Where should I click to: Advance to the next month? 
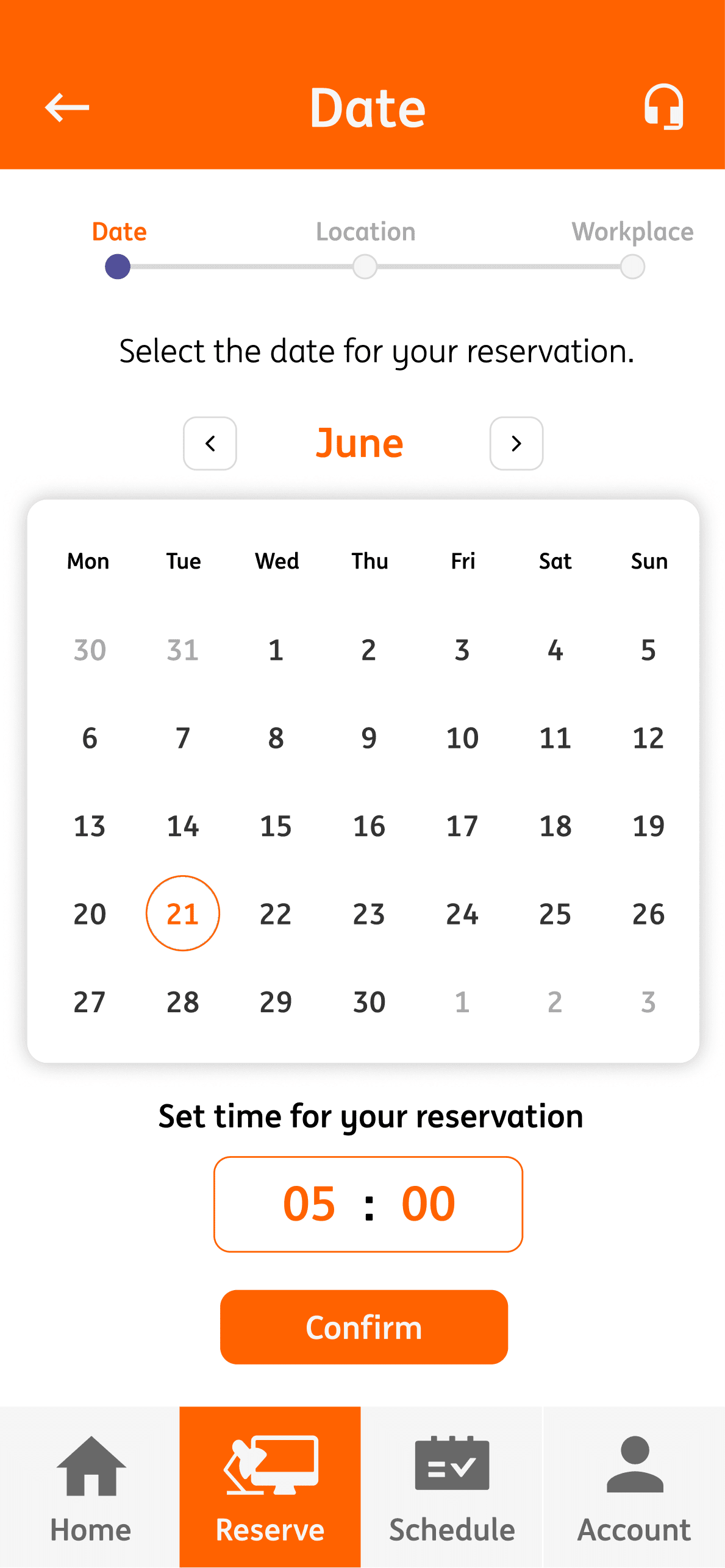pyautogui.click(x=516, y=443)
